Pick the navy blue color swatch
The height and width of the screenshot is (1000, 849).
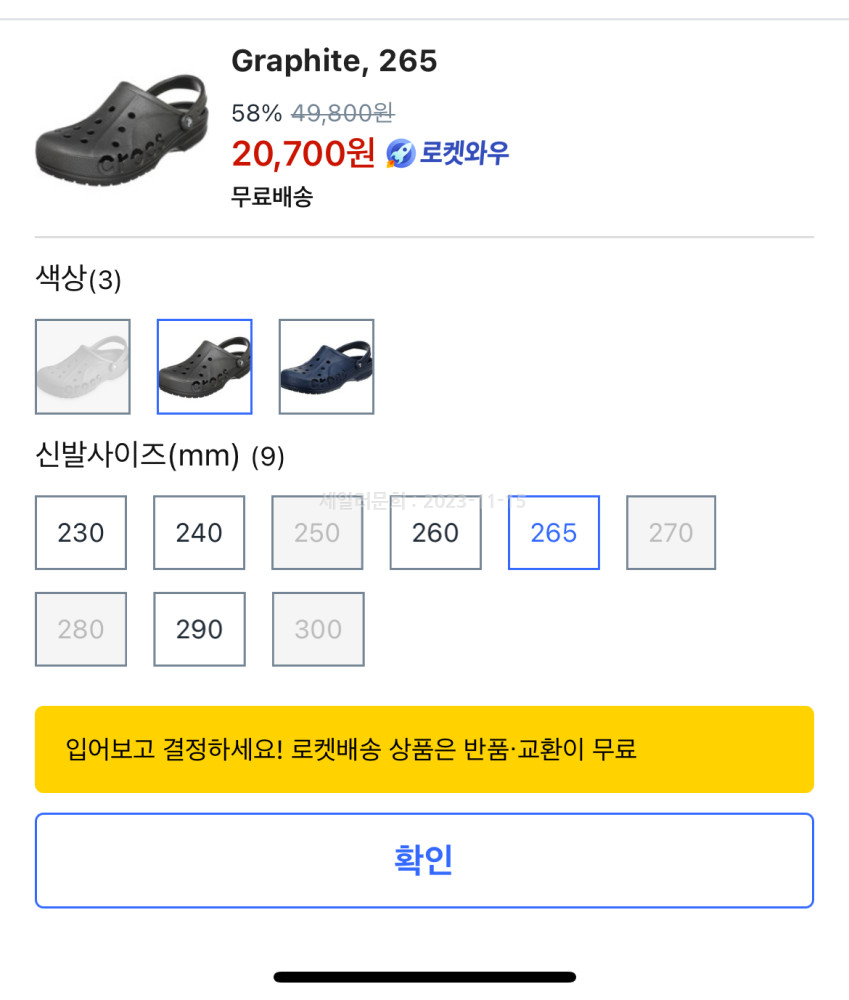(x=326, y=366)
